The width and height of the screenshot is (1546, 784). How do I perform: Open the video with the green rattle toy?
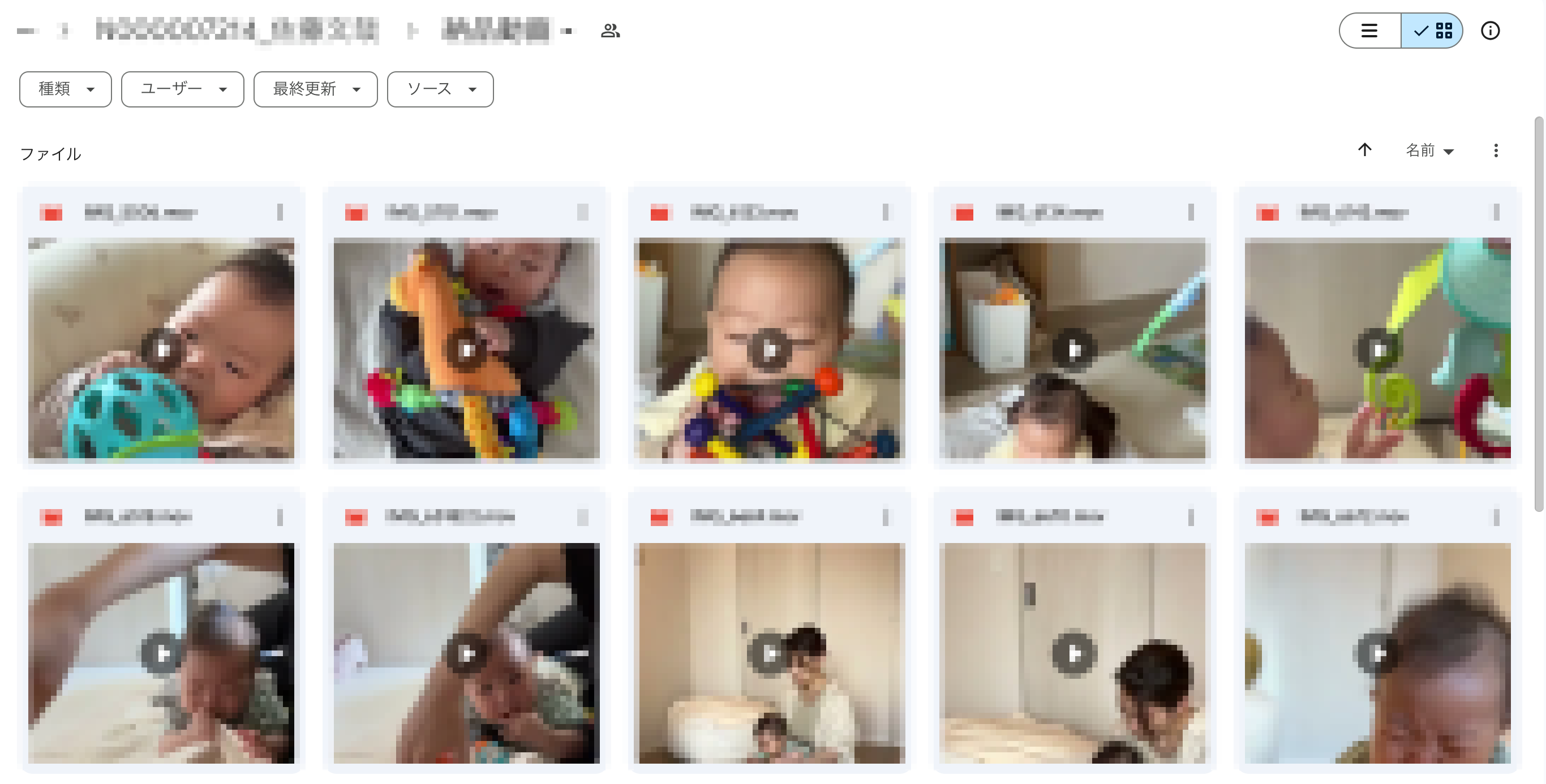1377,348
